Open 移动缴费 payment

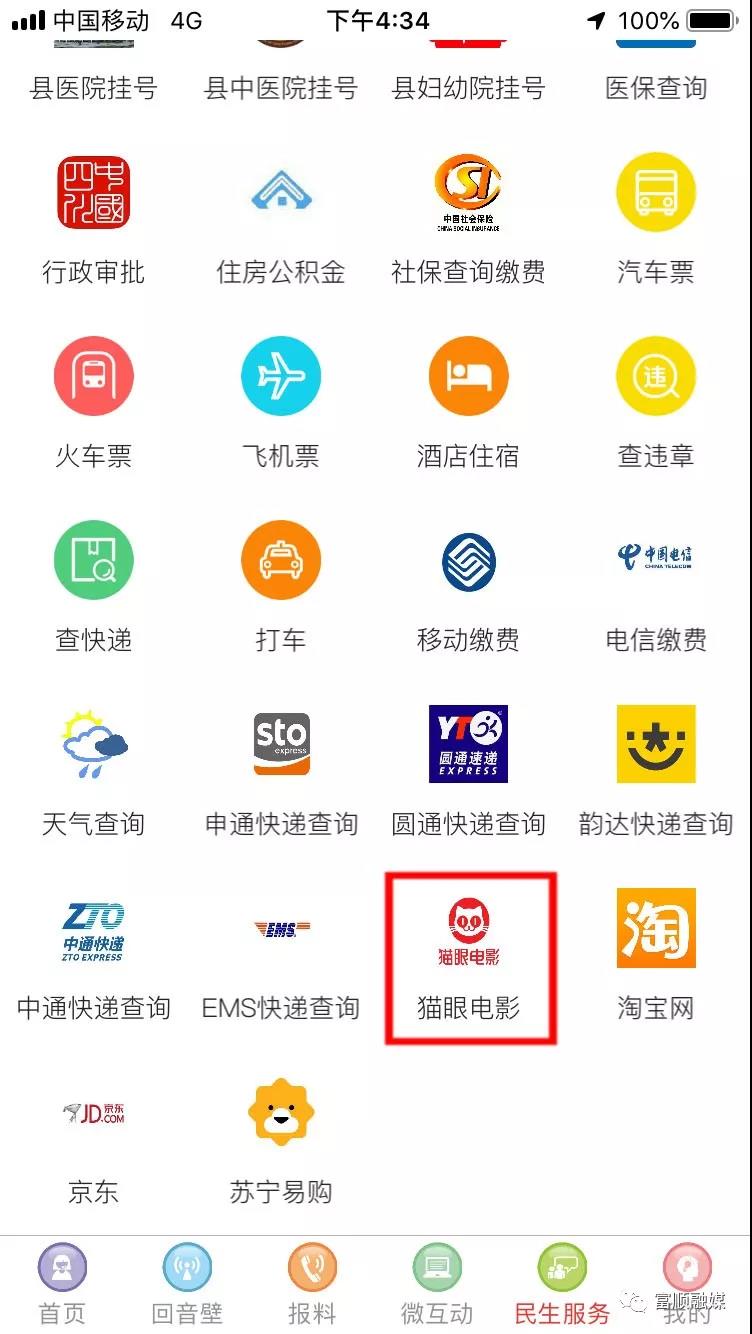click(x=468, y=561)
